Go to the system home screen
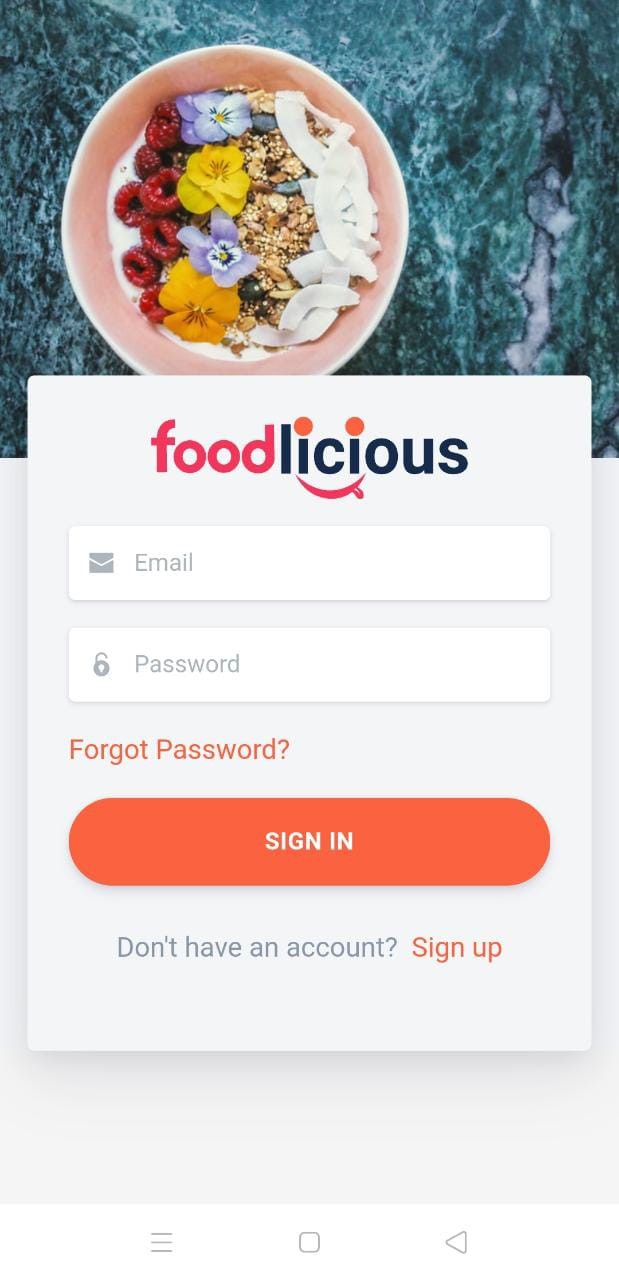The image size is (619, 1280). [310, 1242]
